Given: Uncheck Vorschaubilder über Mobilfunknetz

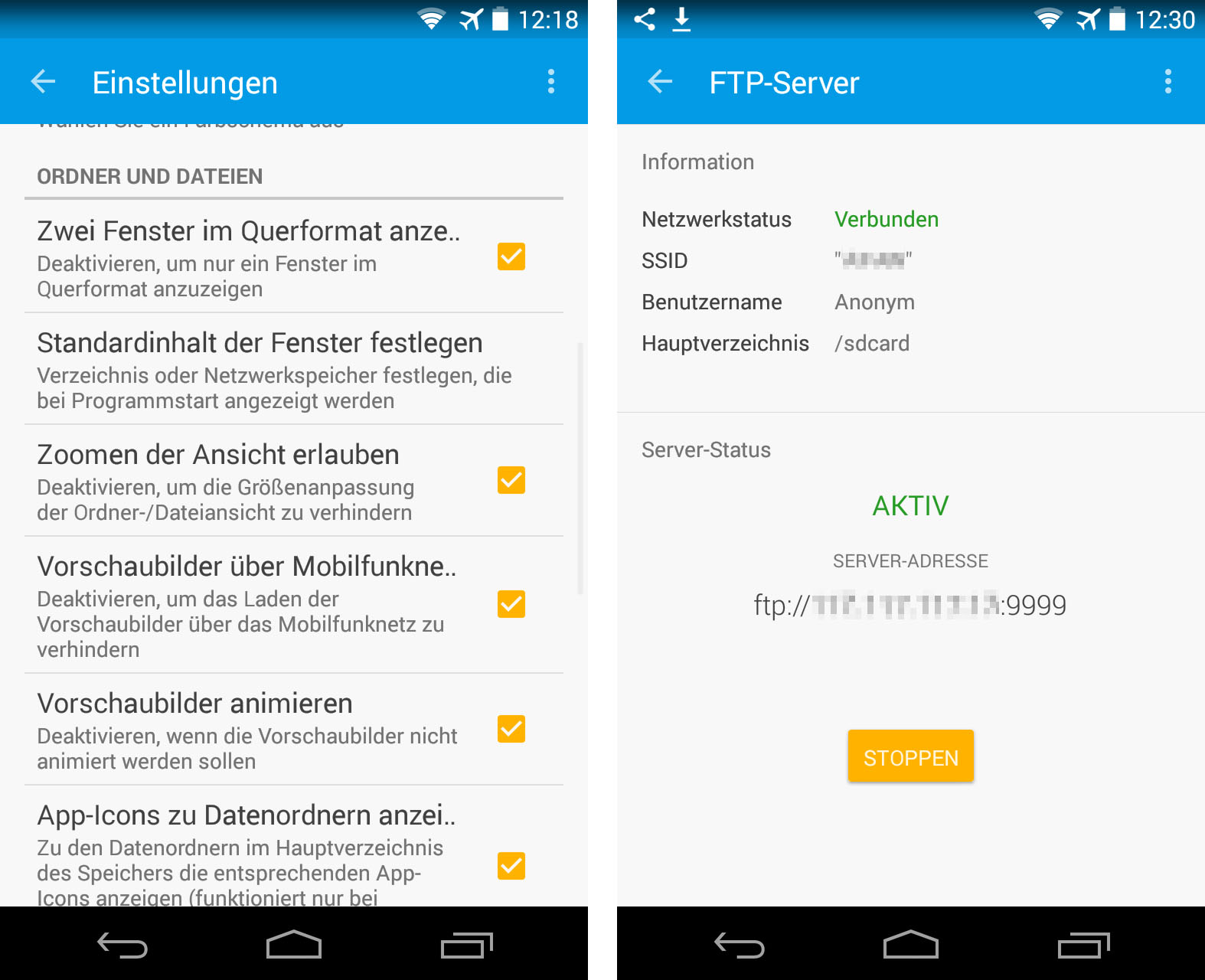Looking at the screenshot, I should 511,605.
